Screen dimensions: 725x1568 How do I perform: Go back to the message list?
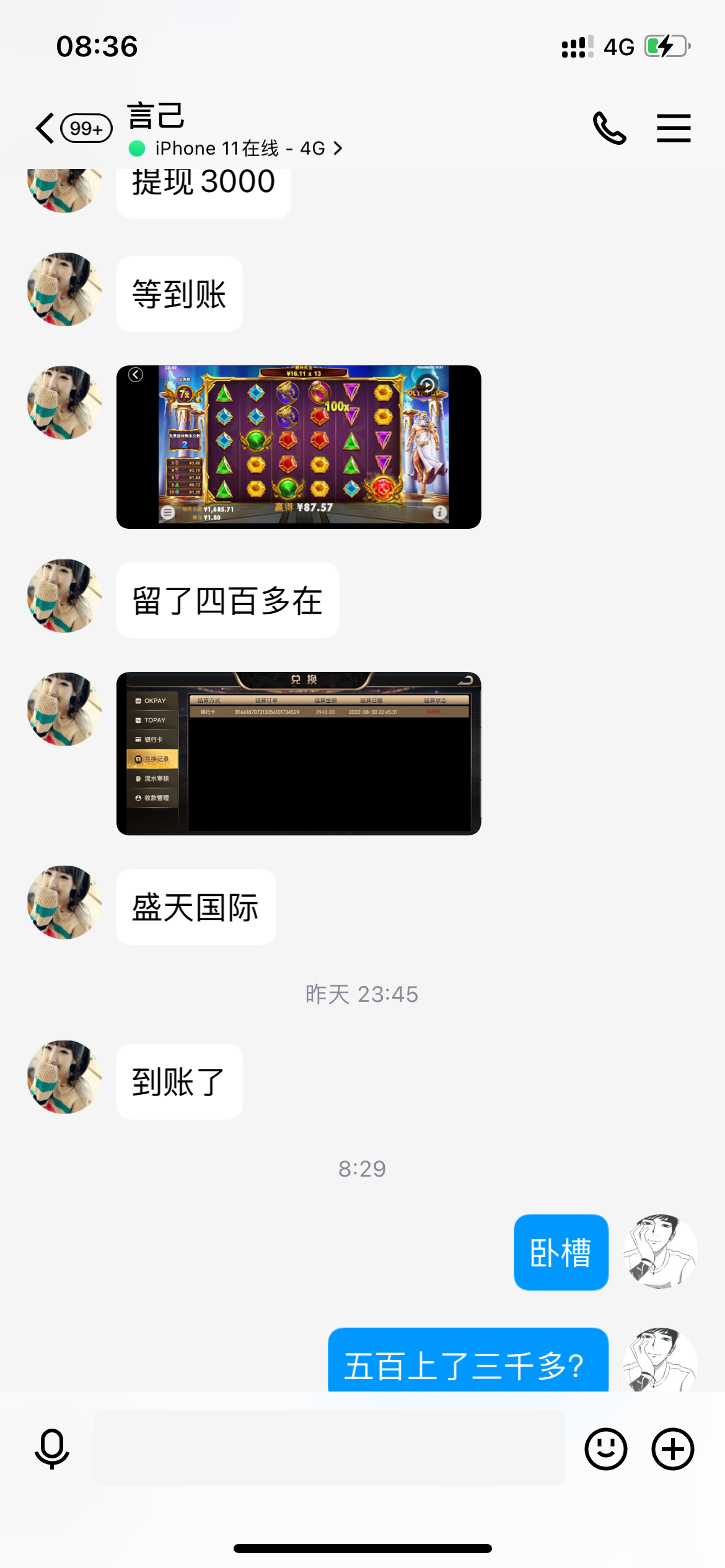click(x=45, y=128)
